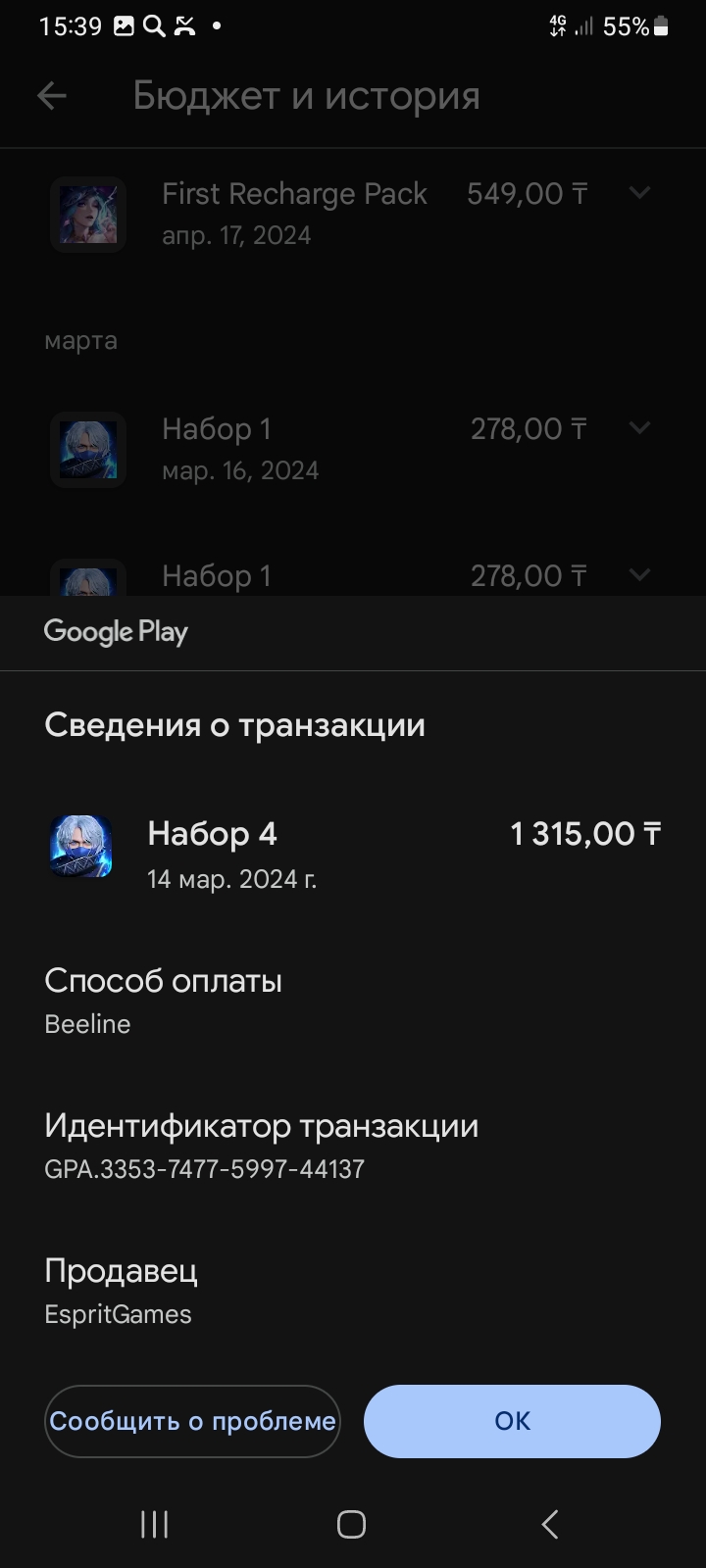Viewport: 706px width, 1568px height.
Task: Expand the Набор 1 purchase from мар. 16
Action: coord(639,428)
